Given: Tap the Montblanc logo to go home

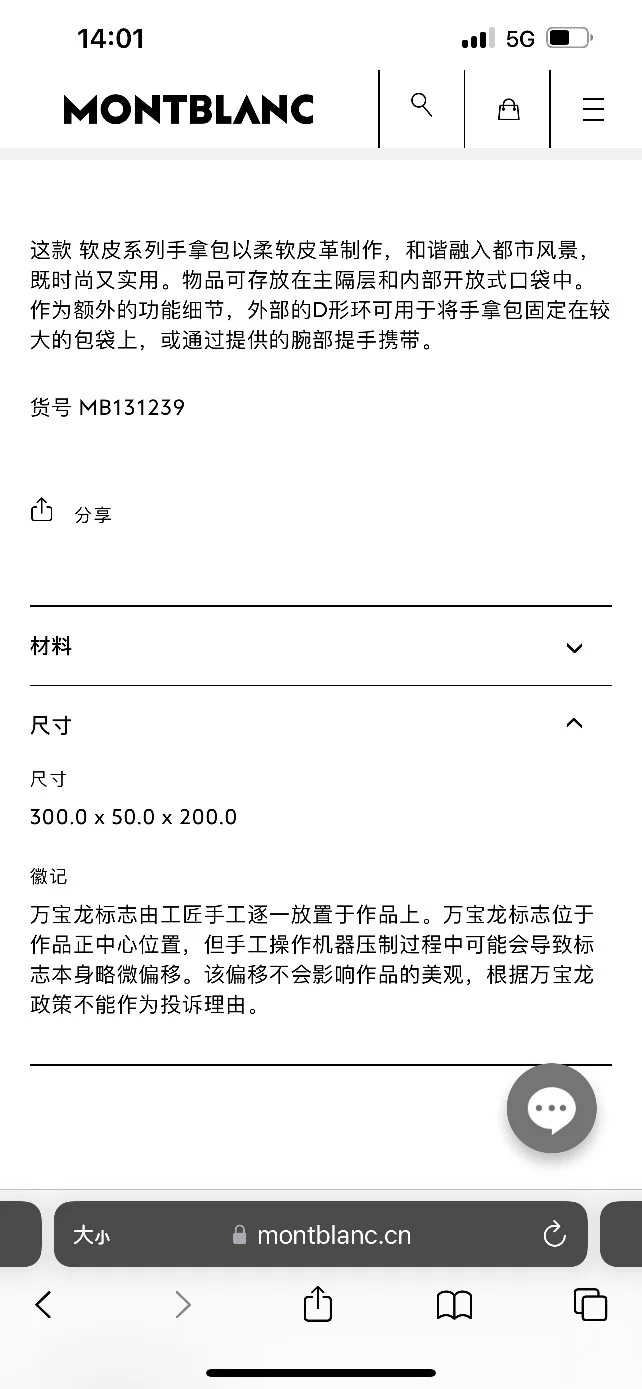Looking at the screenshot, I should [188, 109].
